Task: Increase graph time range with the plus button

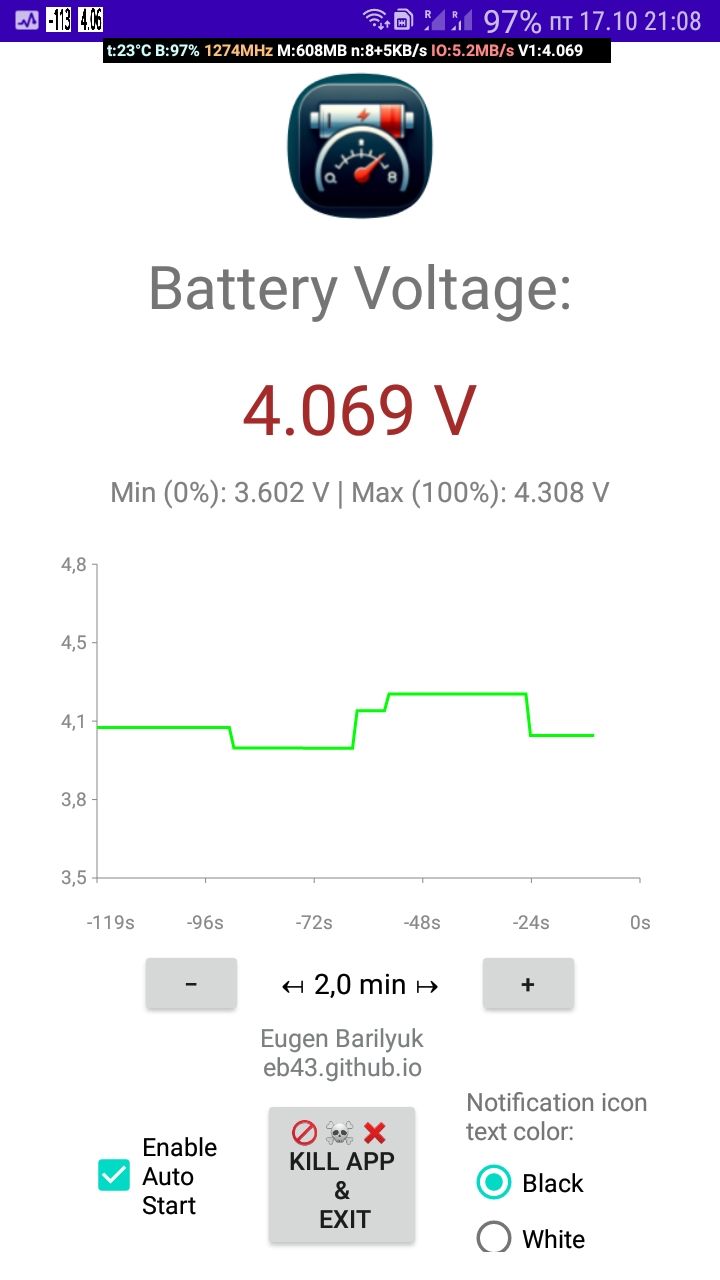Action: [528, 983]
